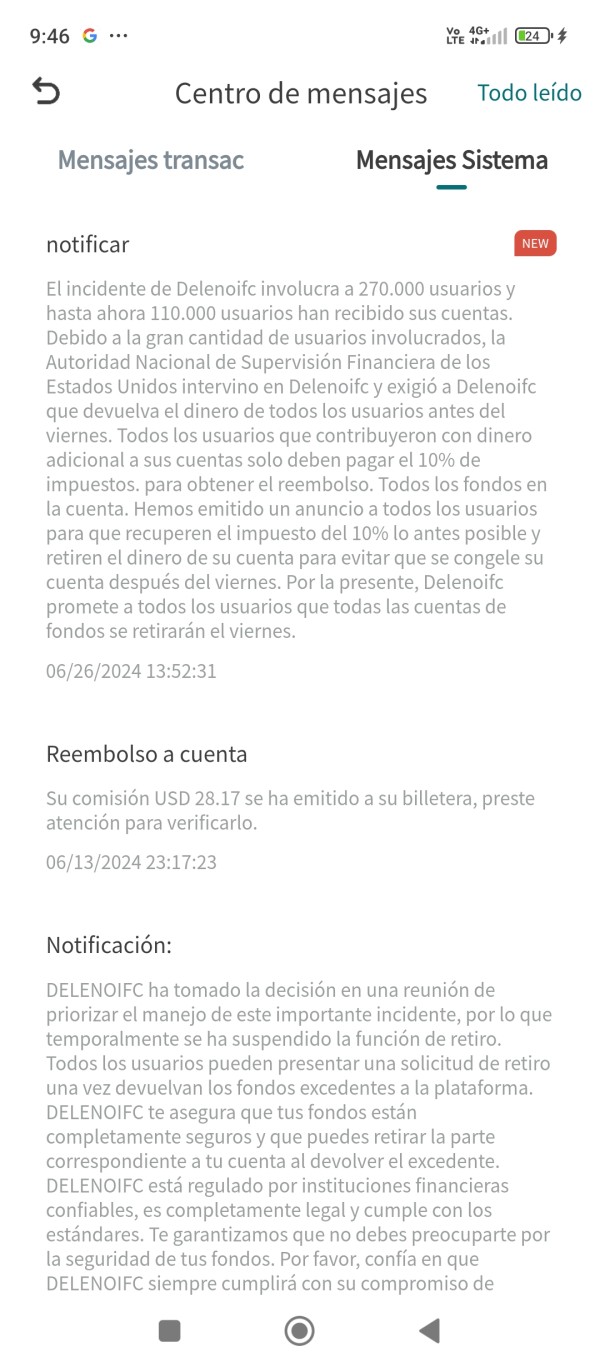
Task: Select the Mensajes Sistema tab
Action: point(452,160)
